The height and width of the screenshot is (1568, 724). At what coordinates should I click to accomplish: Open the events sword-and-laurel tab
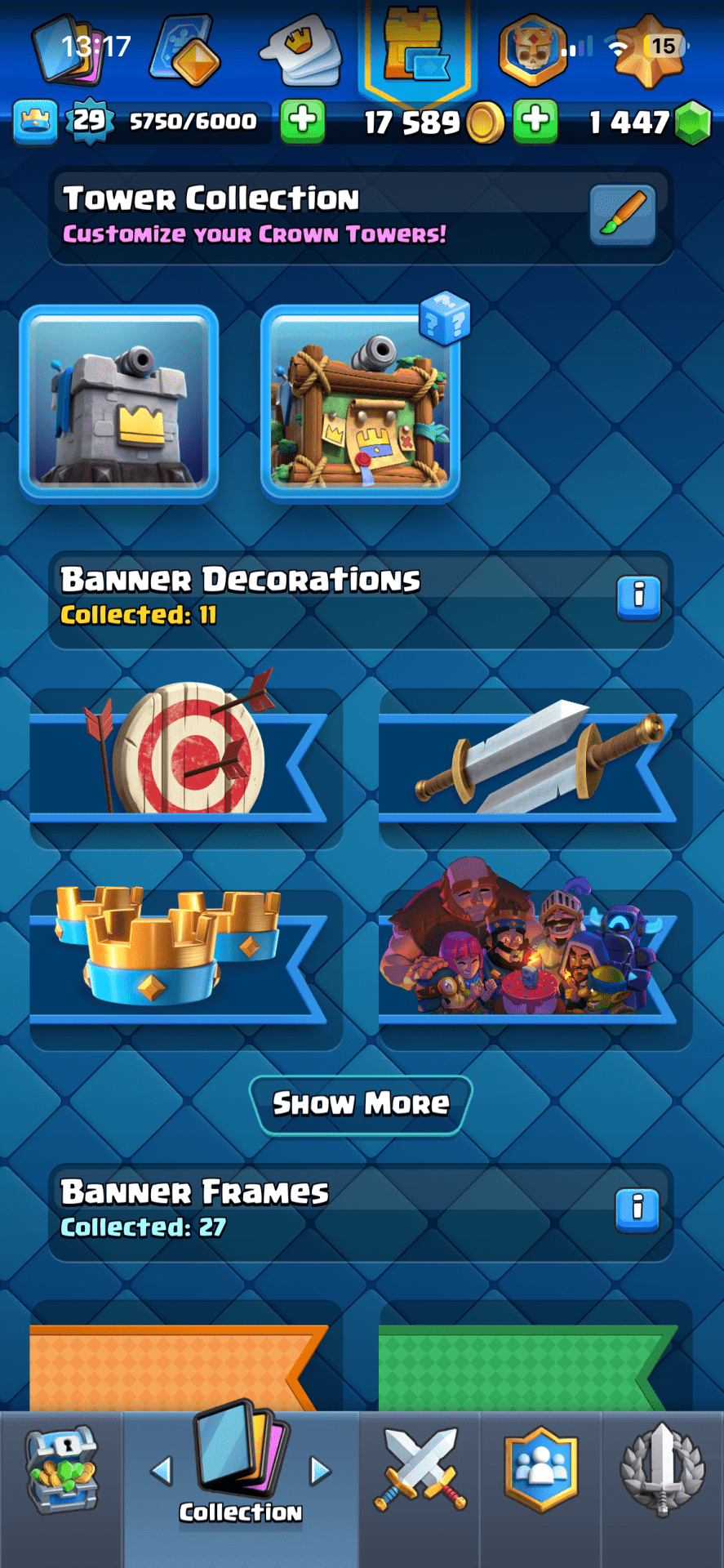[x=662, y=1470]
